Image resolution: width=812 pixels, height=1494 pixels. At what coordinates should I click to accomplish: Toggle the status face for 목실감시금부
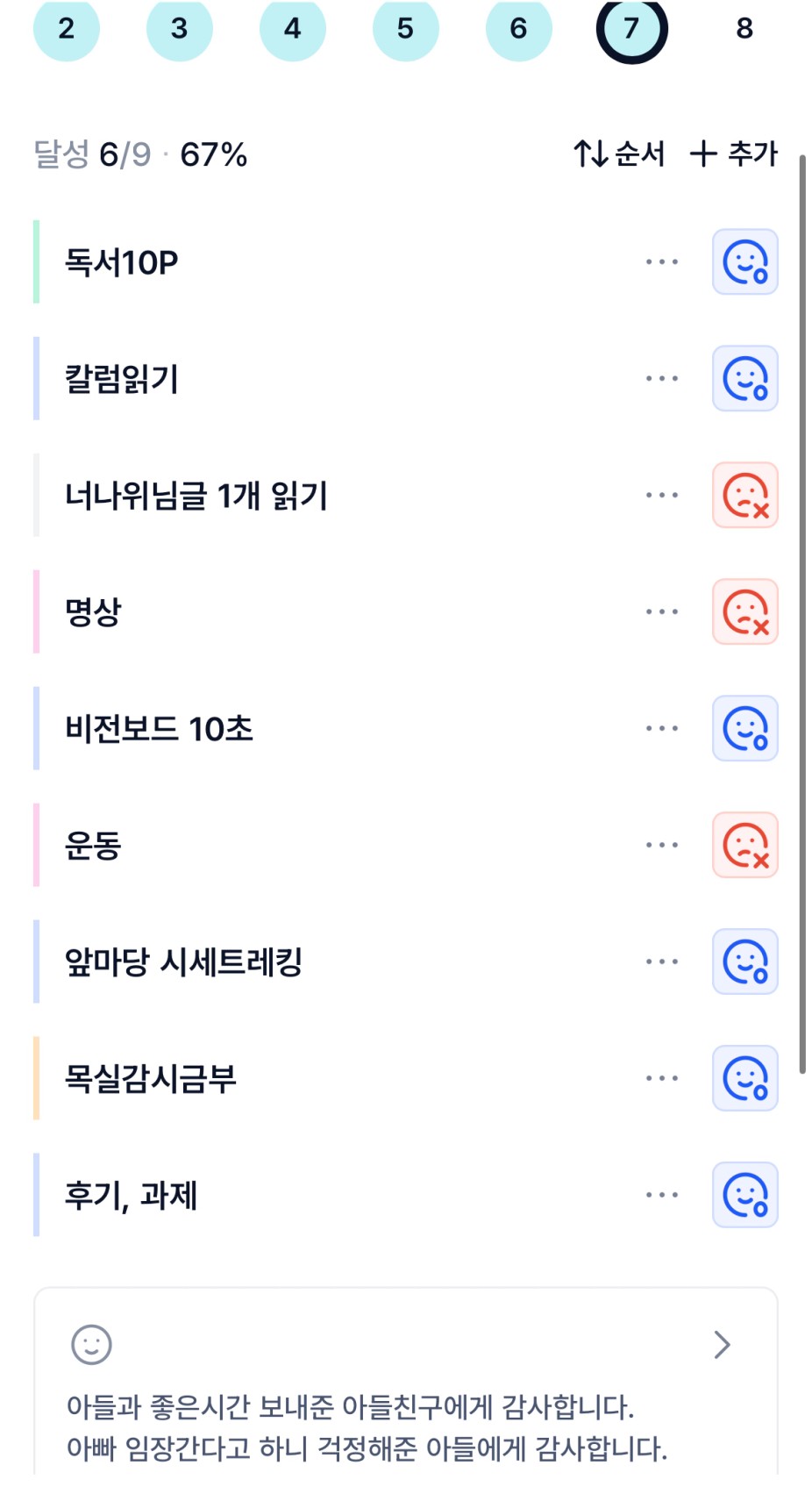744,1078
